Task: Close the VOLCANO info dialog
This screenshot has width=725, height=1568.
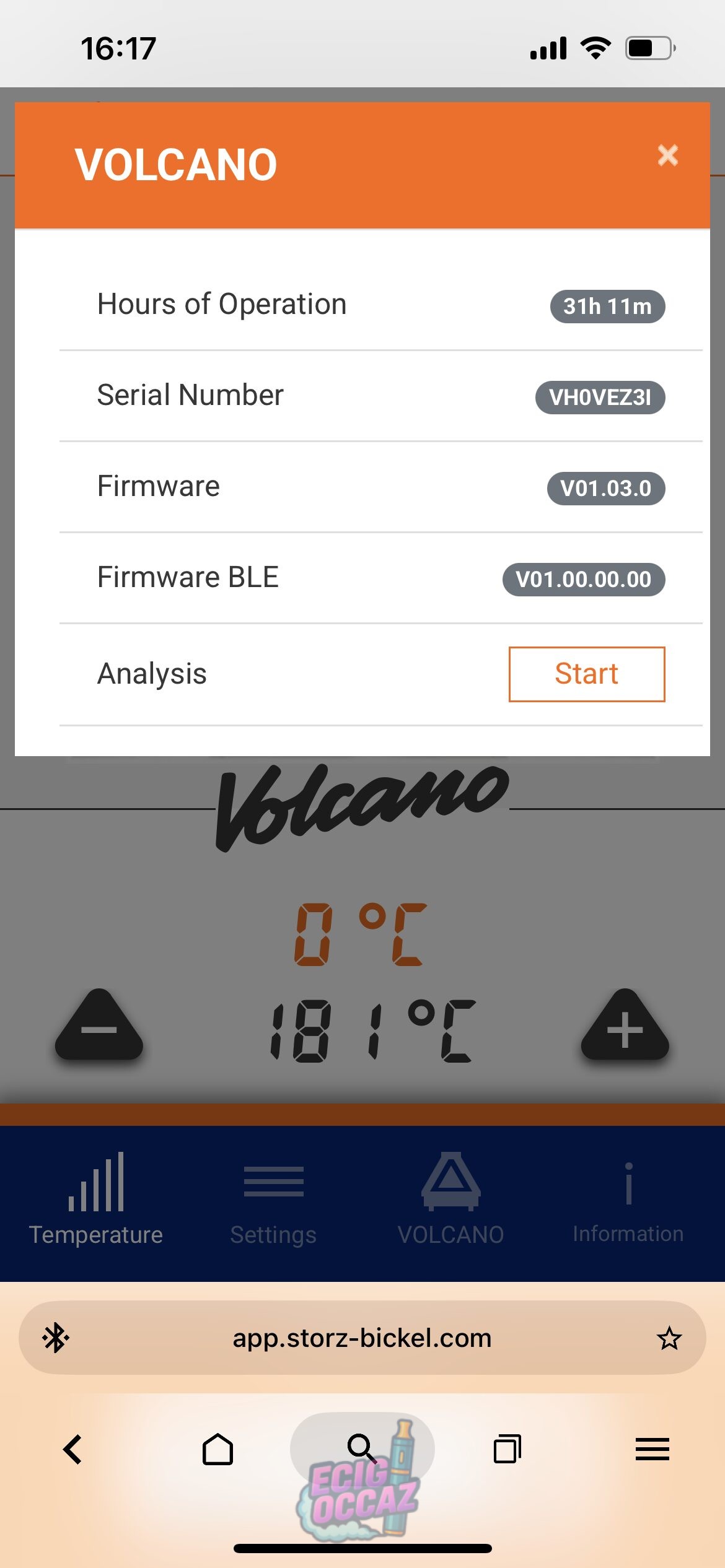Action: pyautogui.click(x=667, y=155)
